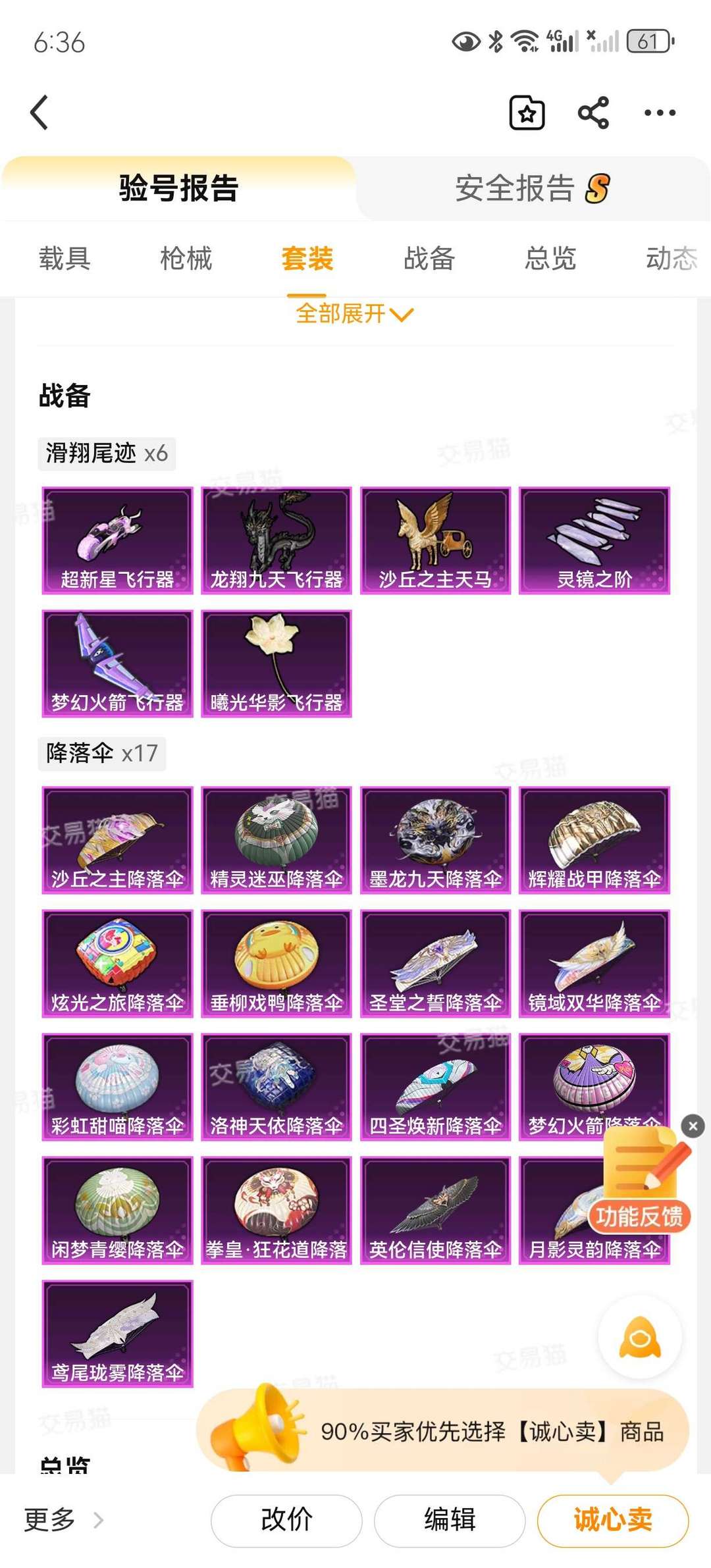
Task: Select the 龙翔九天飞行器 glider trail item
Action: (x=275, y=540)
